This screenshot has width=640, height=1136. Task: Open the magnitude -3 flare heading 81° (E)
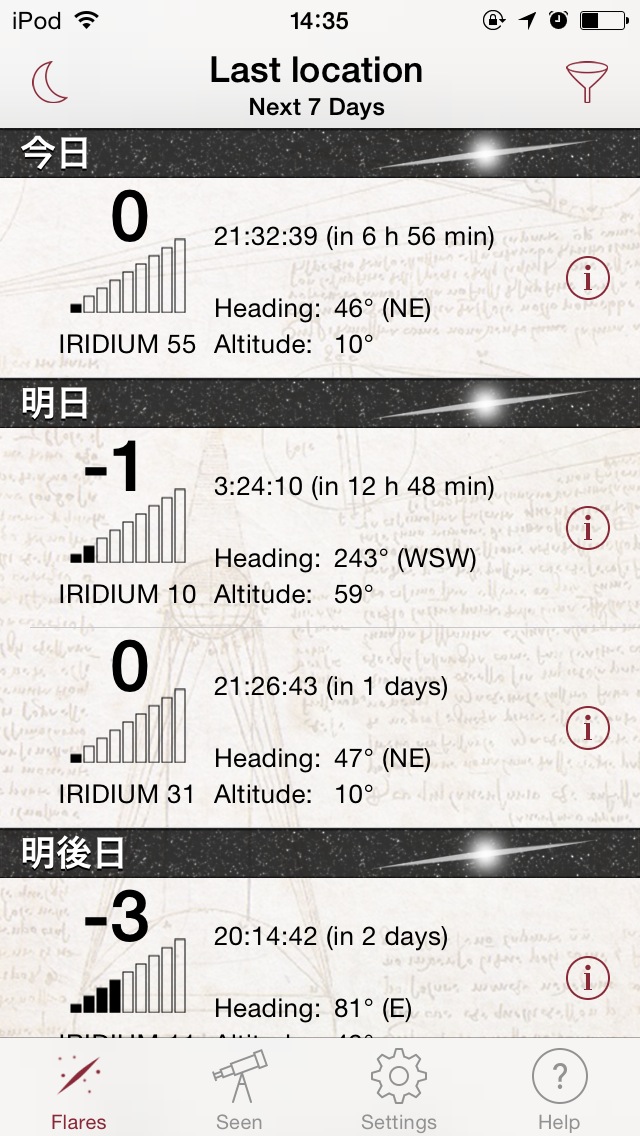coord(320,958)
